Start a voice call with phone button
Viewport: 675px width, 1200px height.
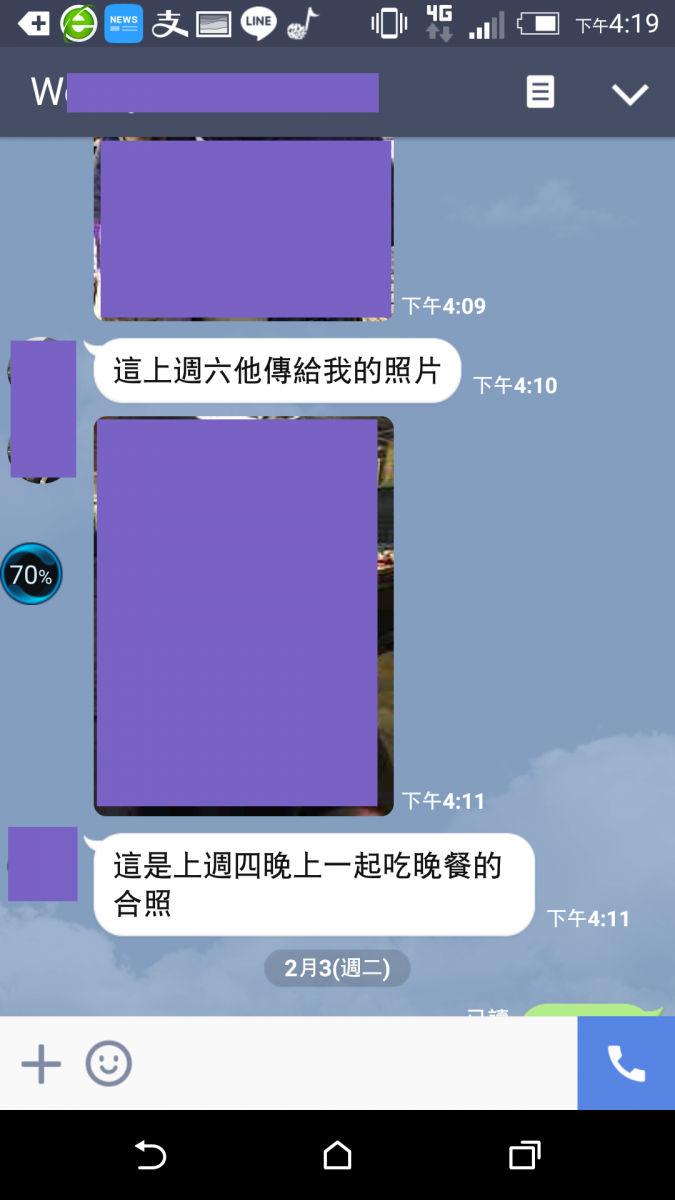coord(626,1064)
